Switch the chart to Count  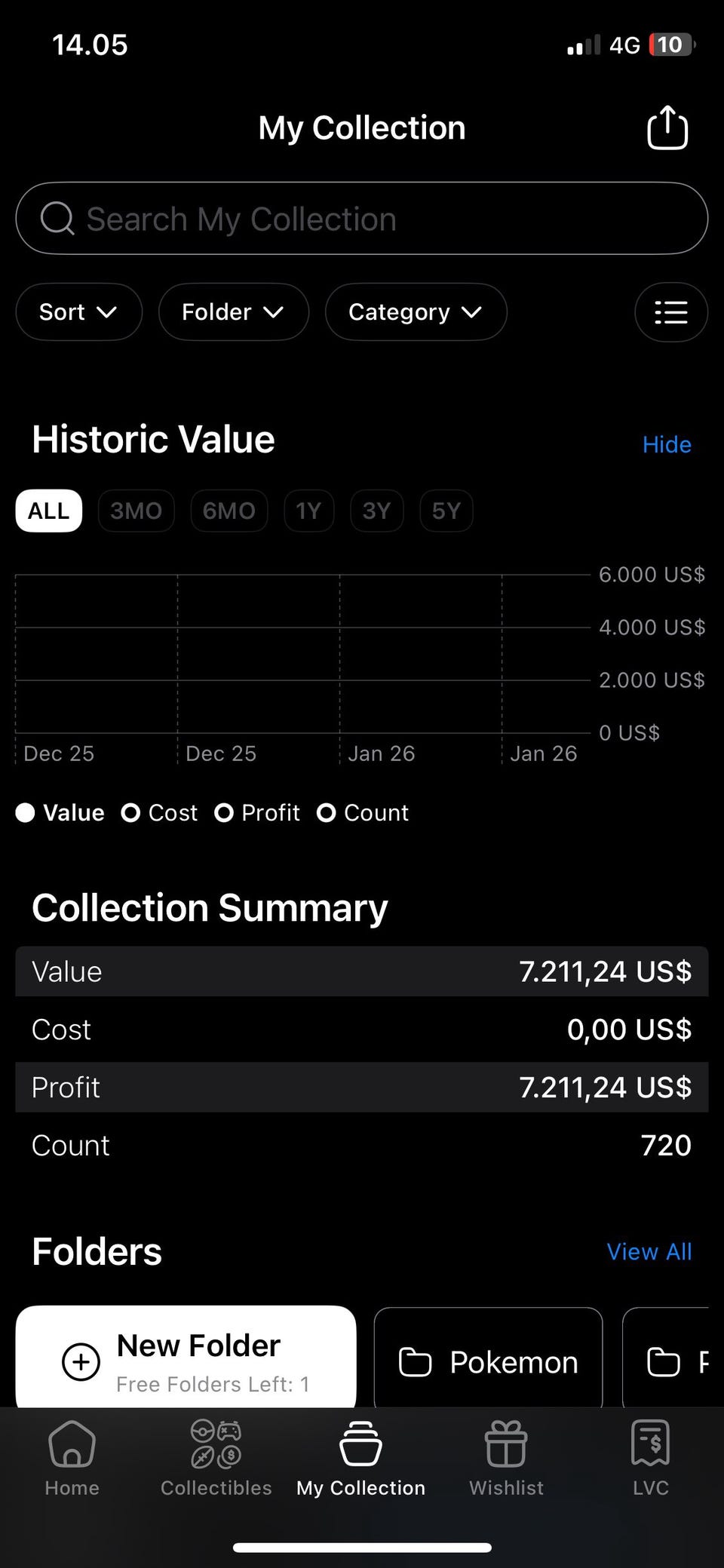click(x=363, y=812)
